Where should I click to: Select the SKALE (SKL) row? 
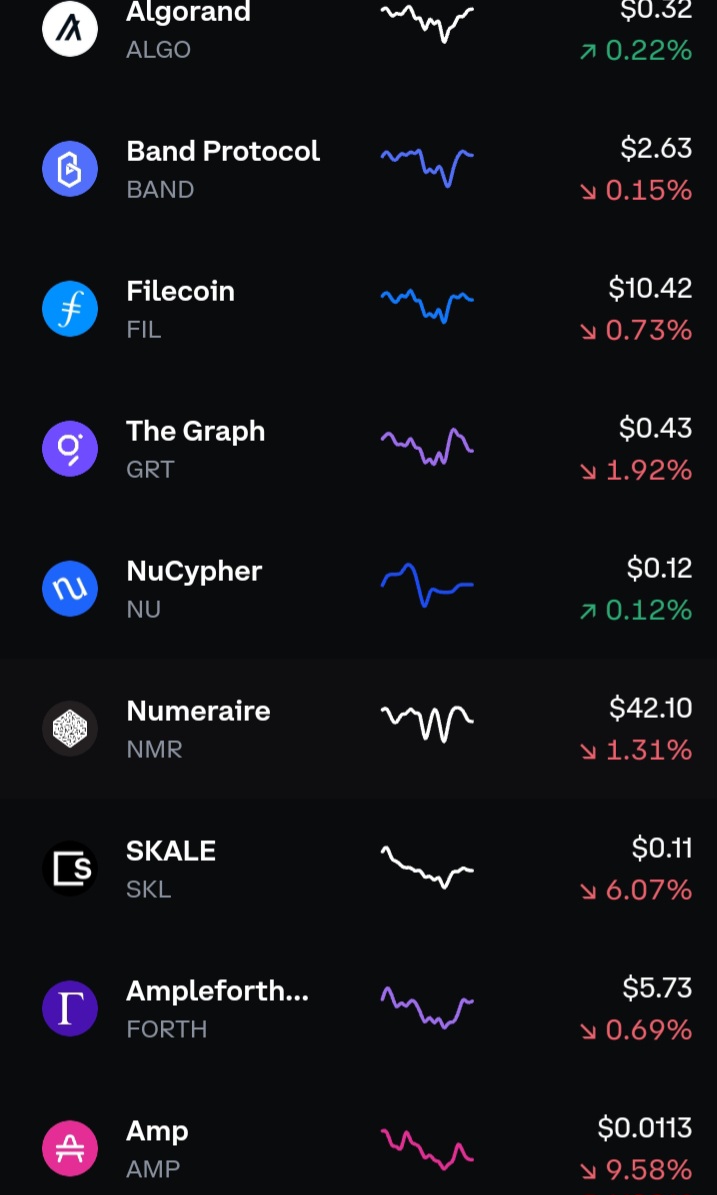point(358,869)
